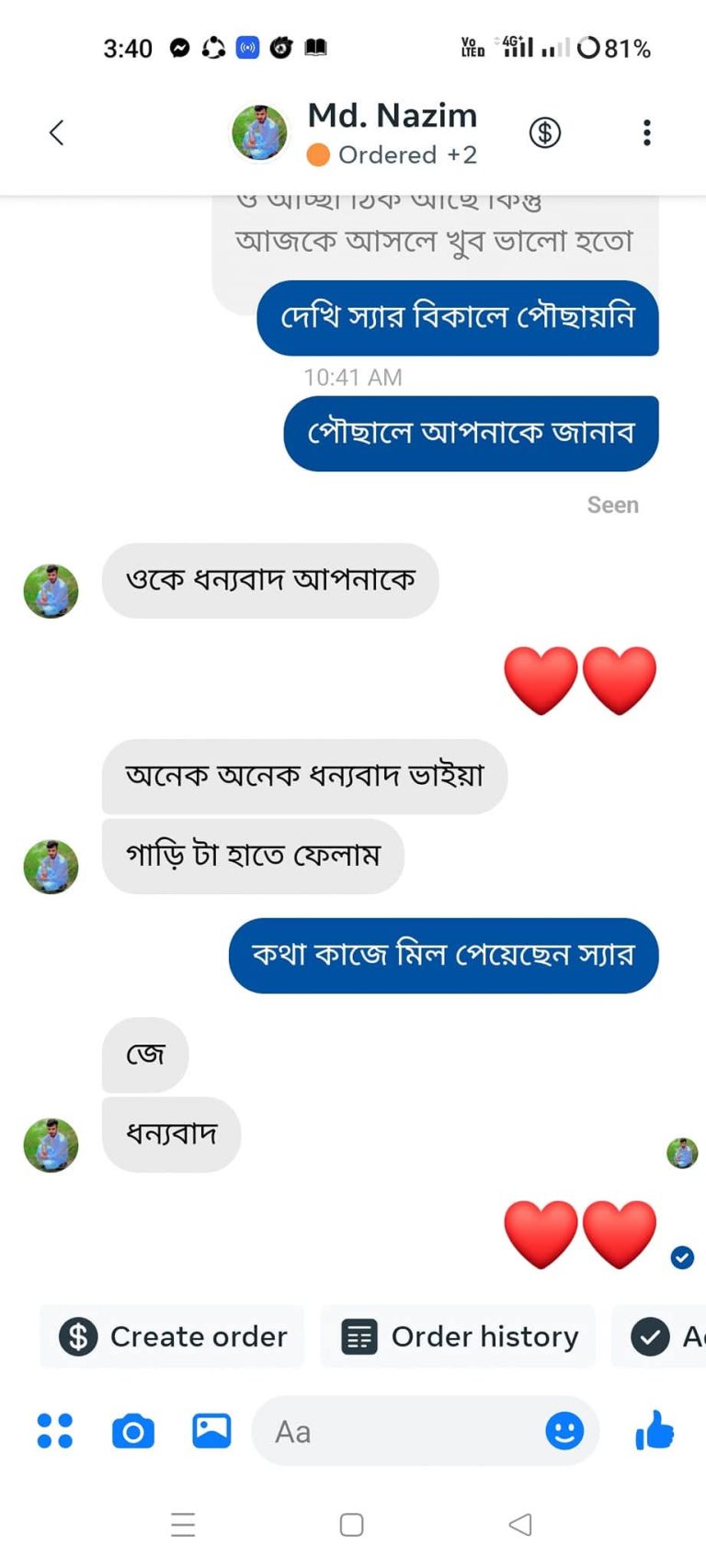Open the photo gallery picker
706x1568 pixels.
tap(211, 1431)
